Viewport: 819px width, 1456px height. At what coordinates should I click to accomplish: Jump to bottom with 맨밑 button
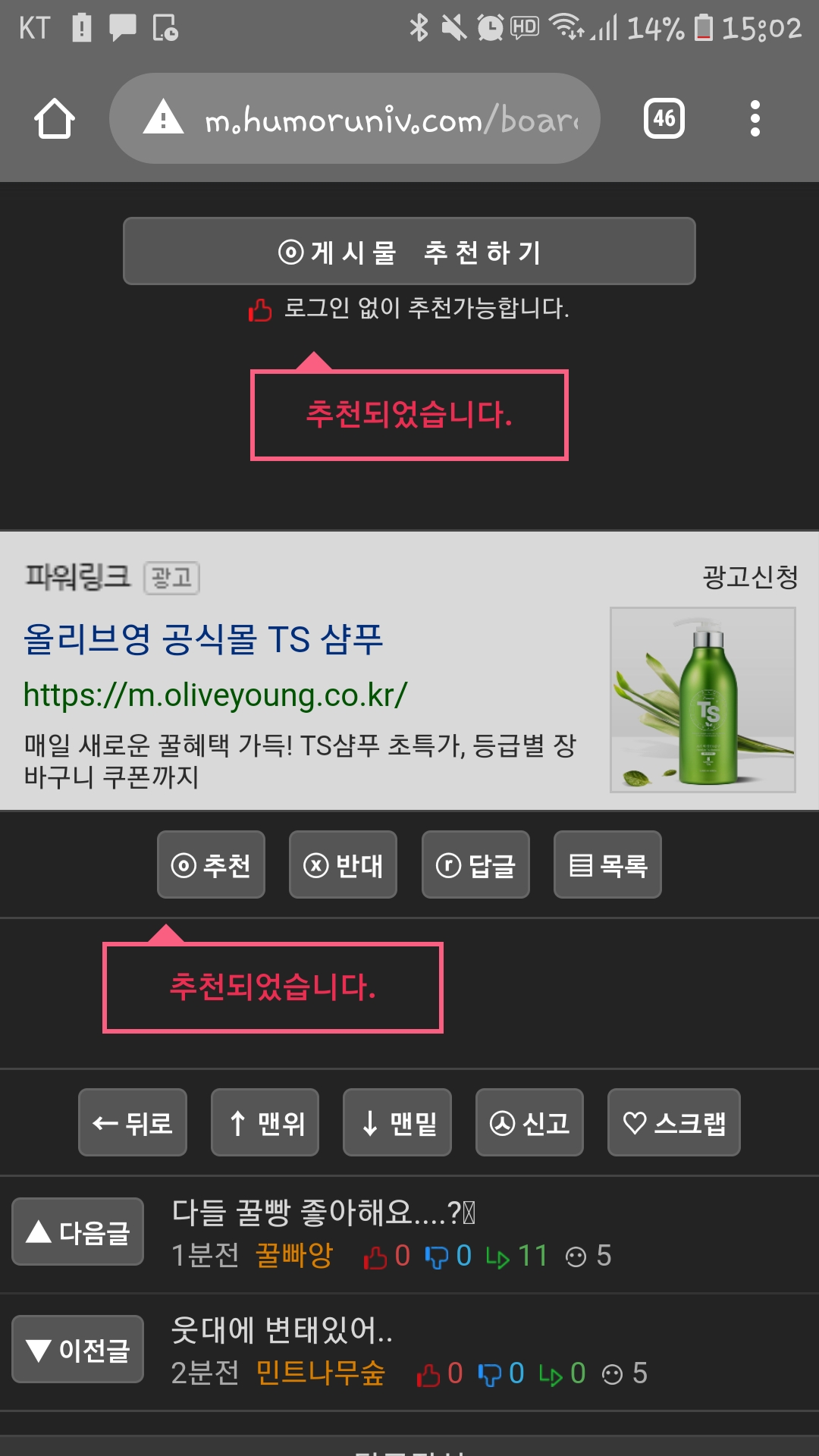pyautogui.click(x=397, y=1122)
